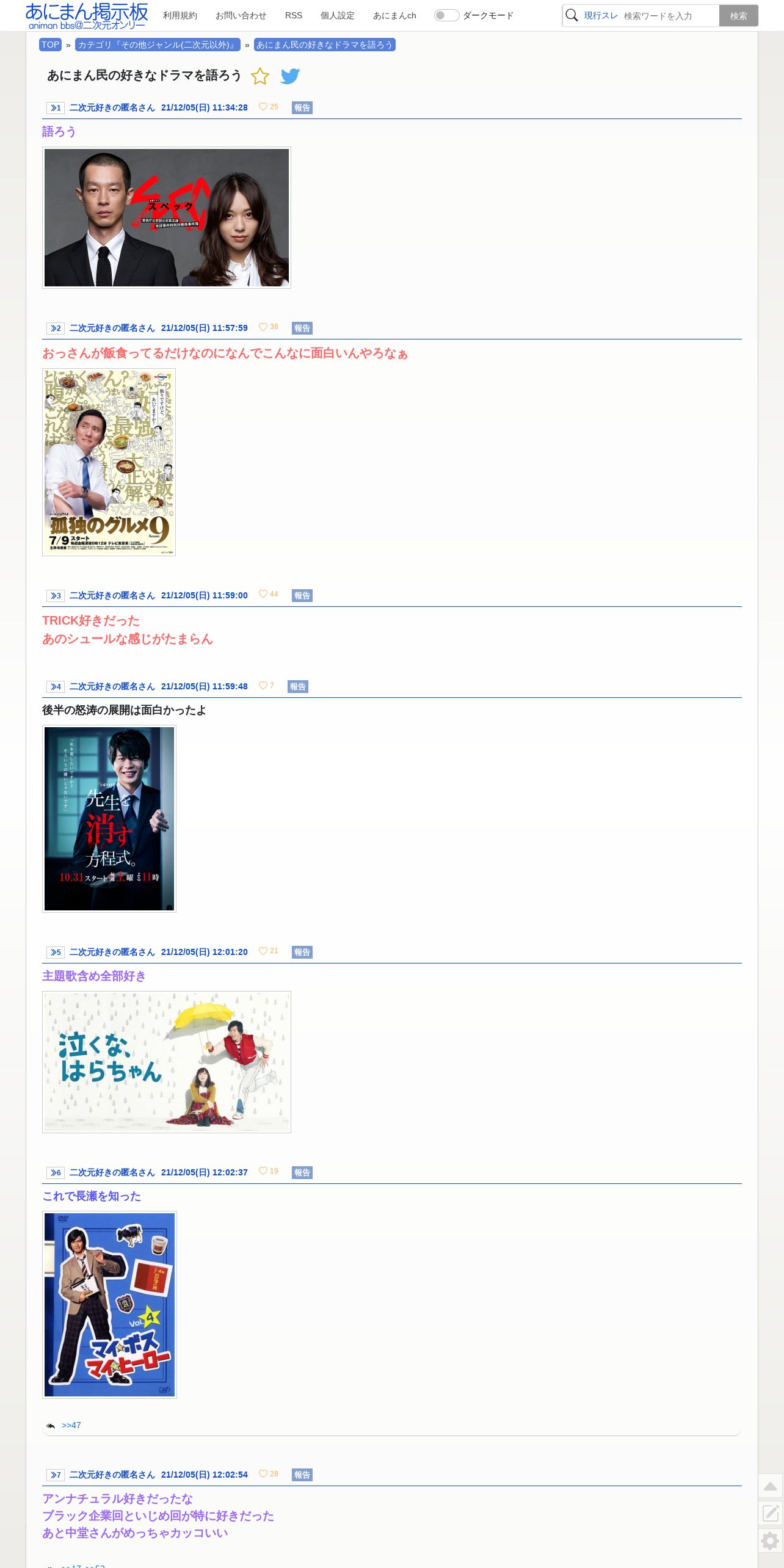Open reply link >>47
Screen dimensions: 784x1568
pos(71,1425)
